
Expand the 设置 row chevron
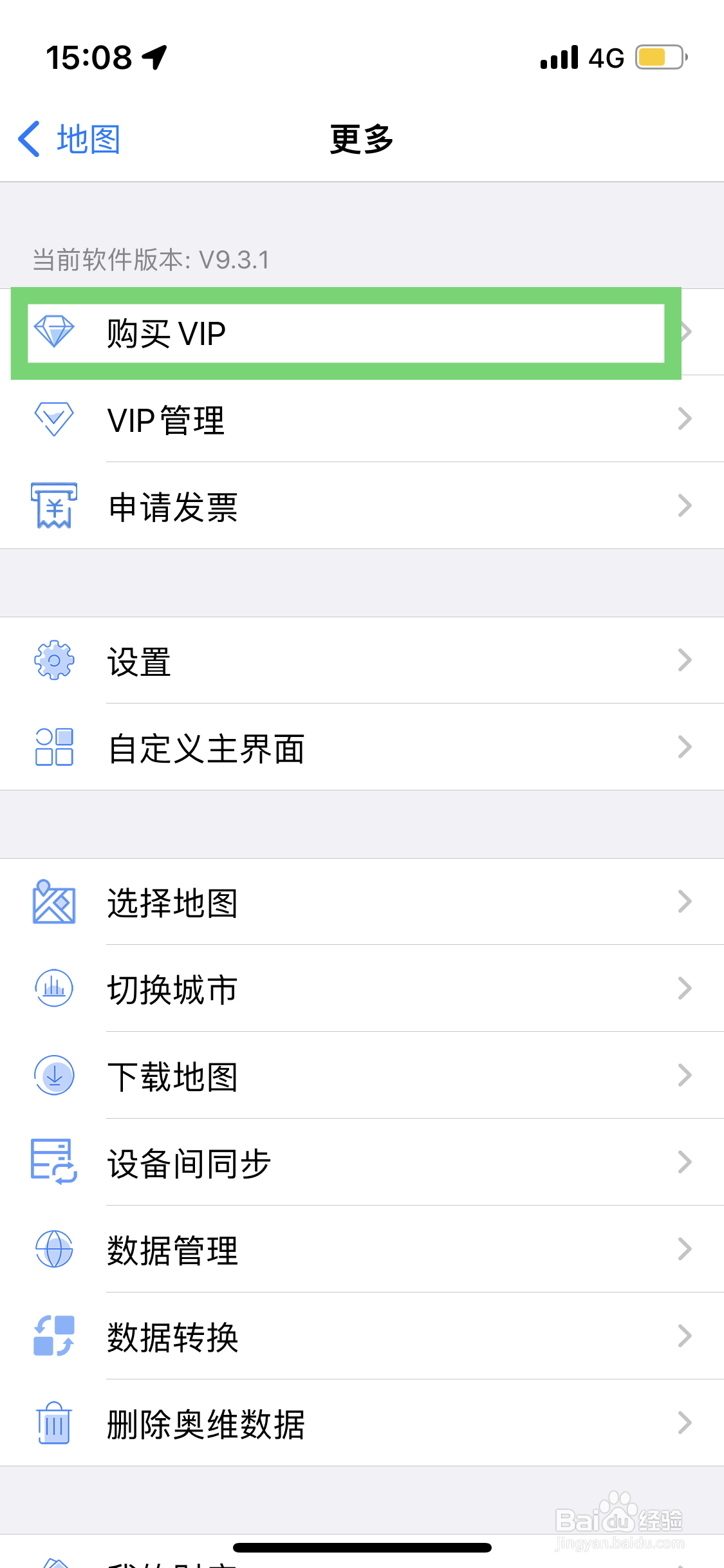pyautogui.click(x=684, y=660)
